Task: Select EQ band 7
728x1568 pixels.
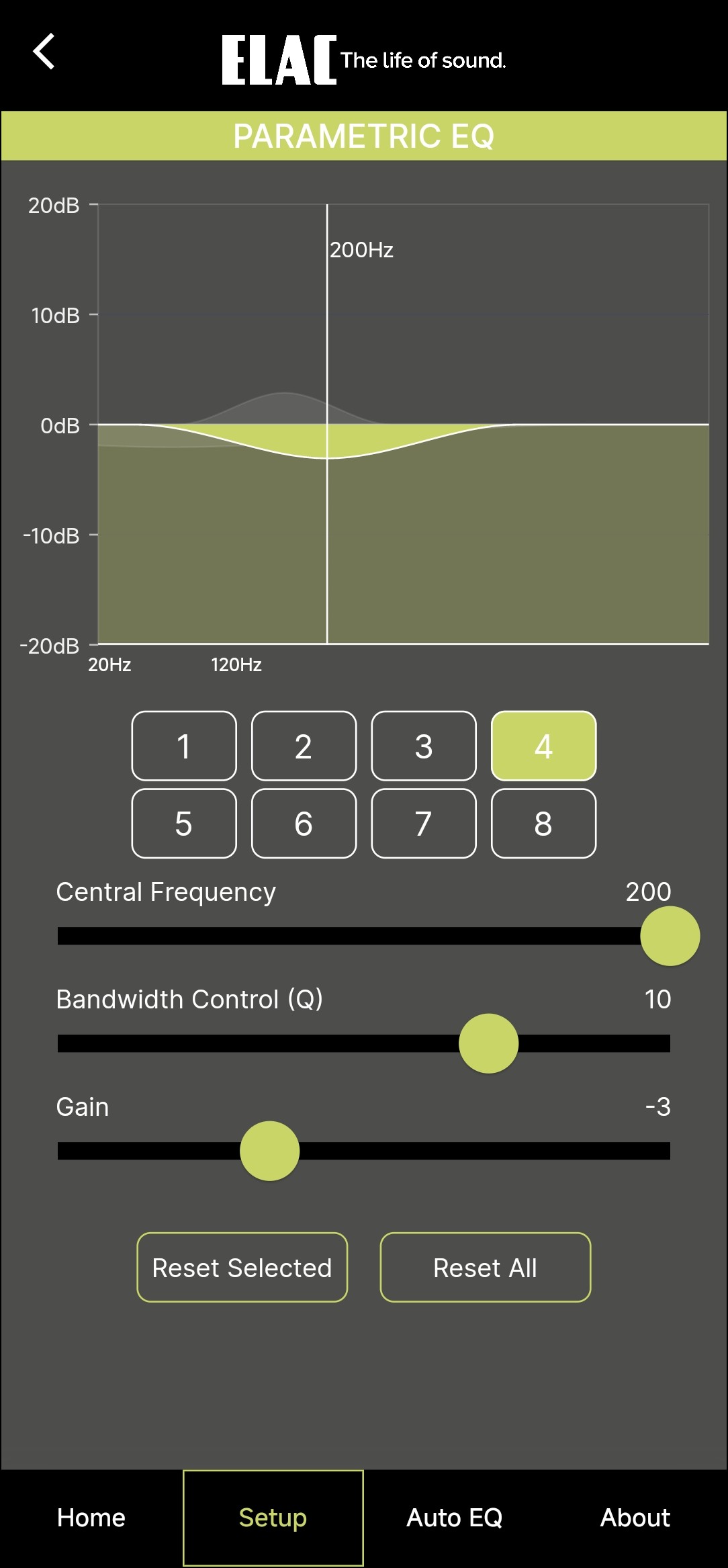Action: (424, 824)
